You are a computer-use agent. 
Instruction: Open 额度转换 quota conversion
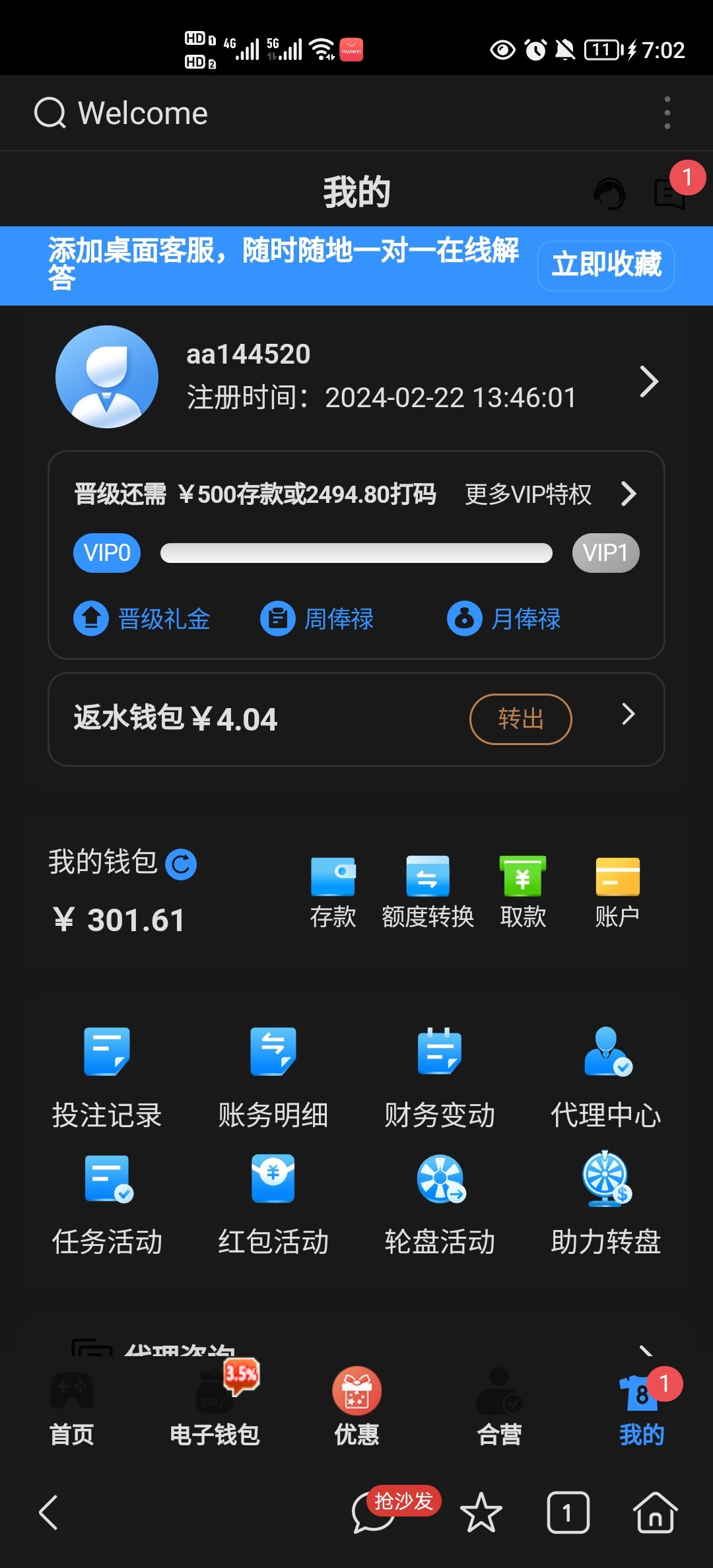pyautogui.click(x=428, y=891)
